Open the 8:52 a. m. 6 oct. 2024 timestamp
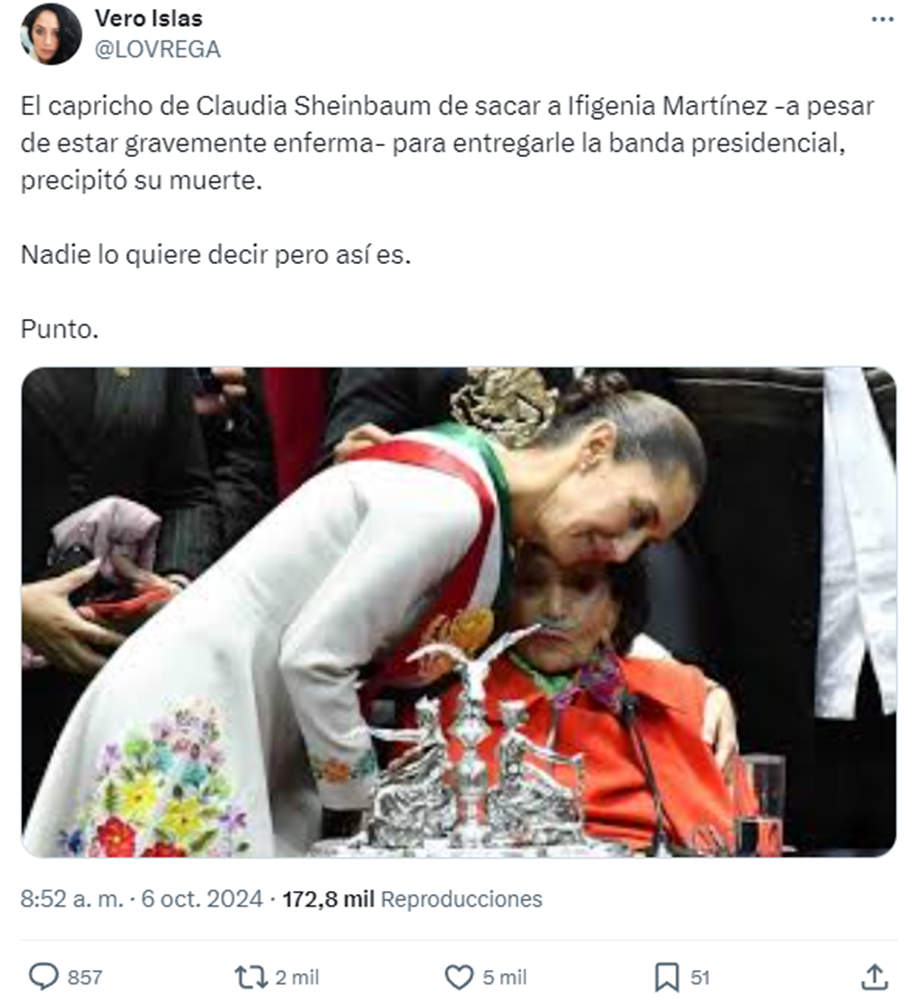The width and height of the screenshot is (921, 1003). (x=141, y=898)
